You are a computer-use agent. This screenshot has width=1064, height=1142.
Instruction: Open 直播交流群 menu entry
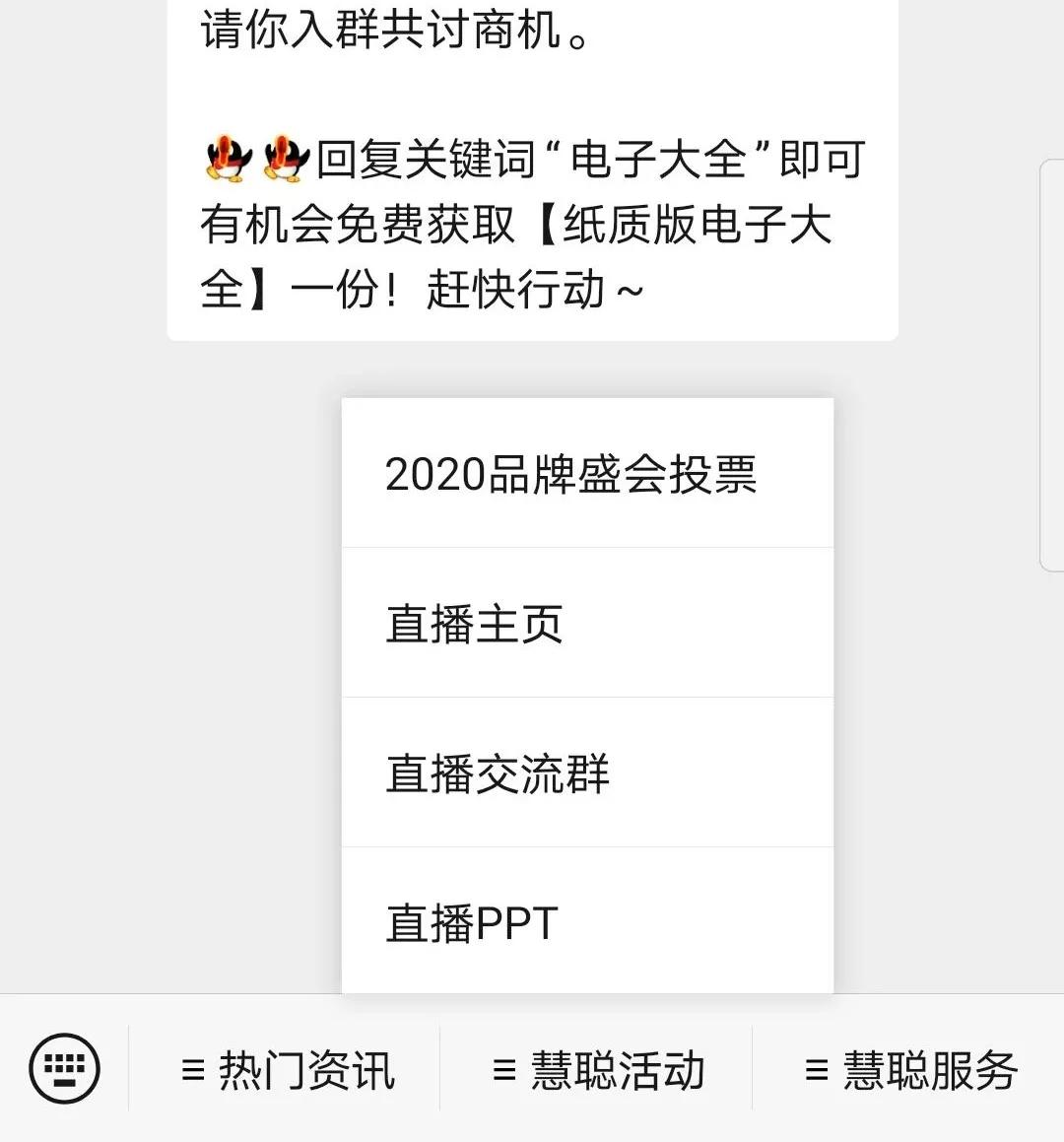[587, 773]
